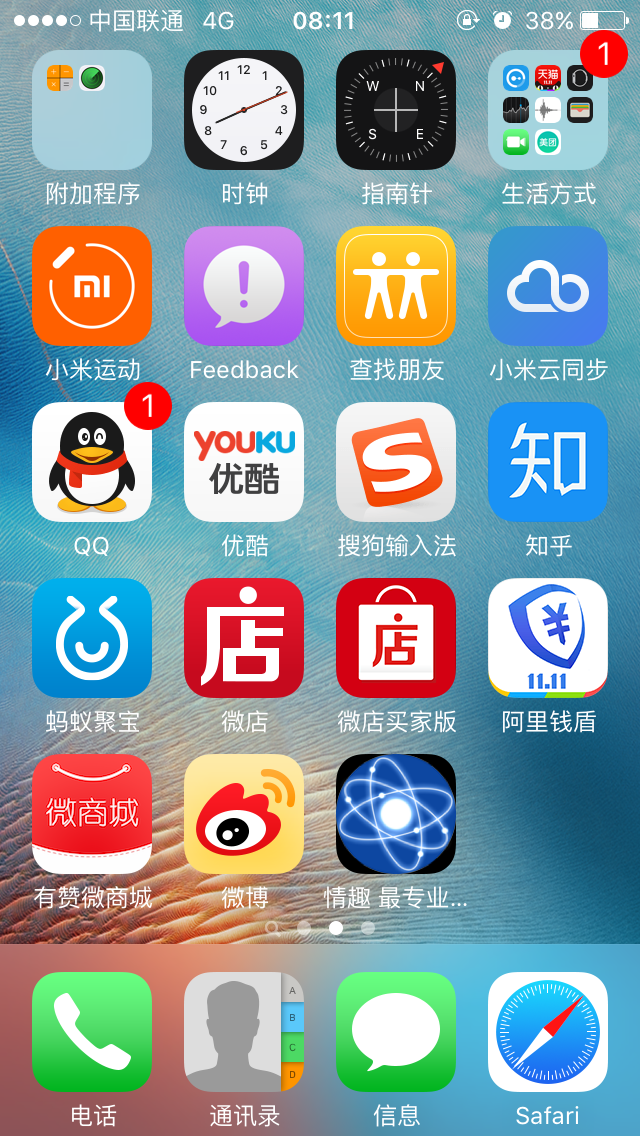This screenshot has height=1136, width=640.
Task: Open the 指南针 compass app
Action: pos(396,110)
